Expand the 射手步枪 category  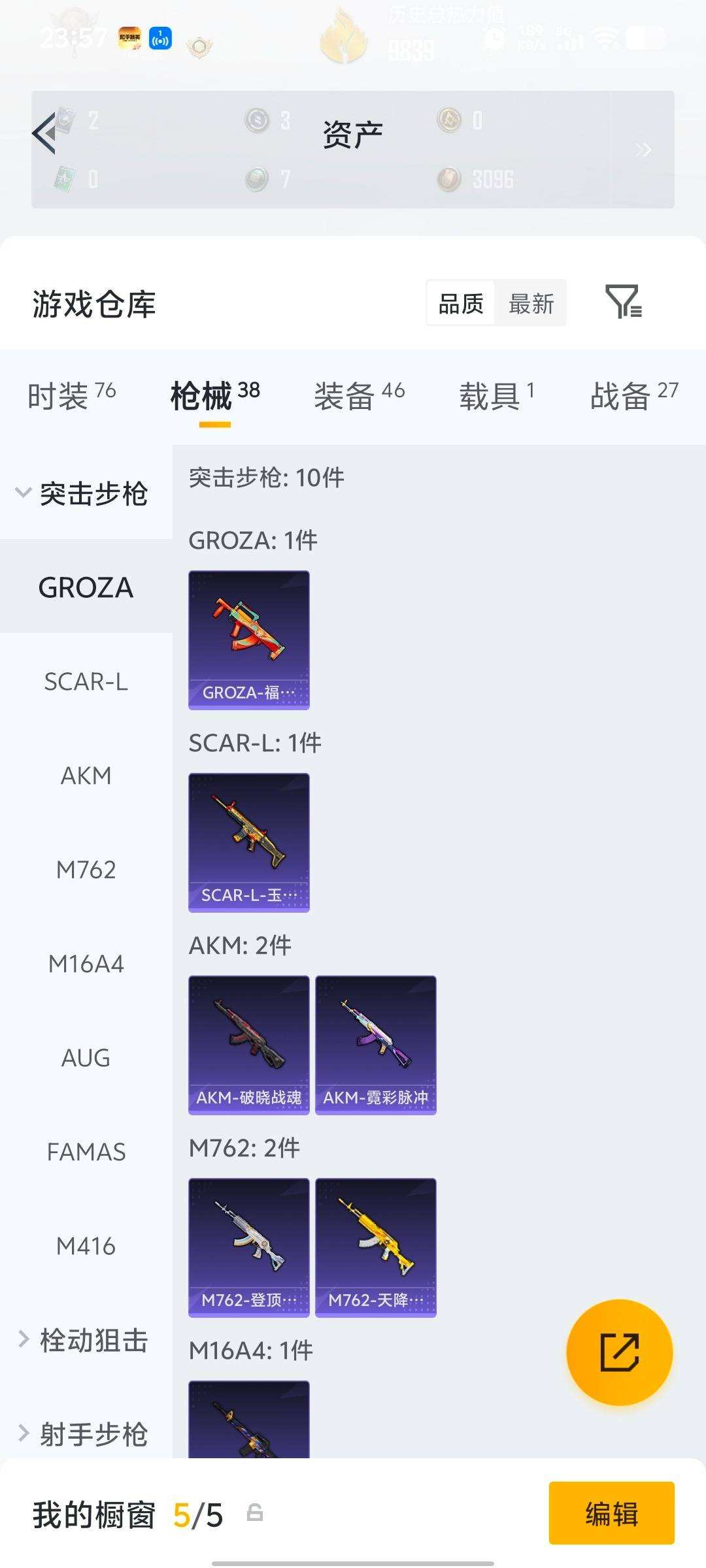83,1435
